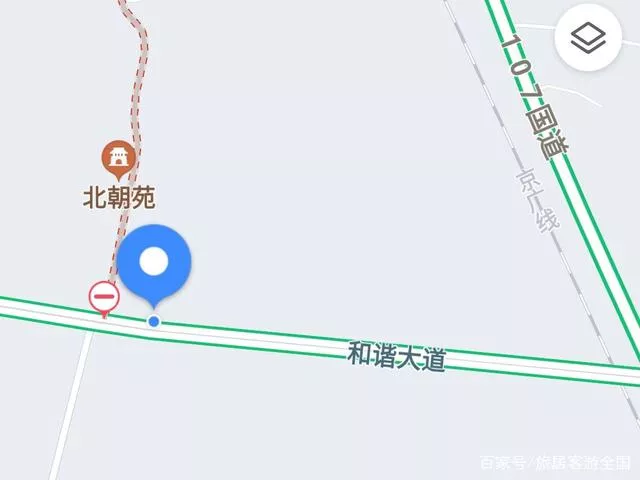Open the map layers button
The width and height of the screenshot is (640, 480).
(x=589, y=39)
